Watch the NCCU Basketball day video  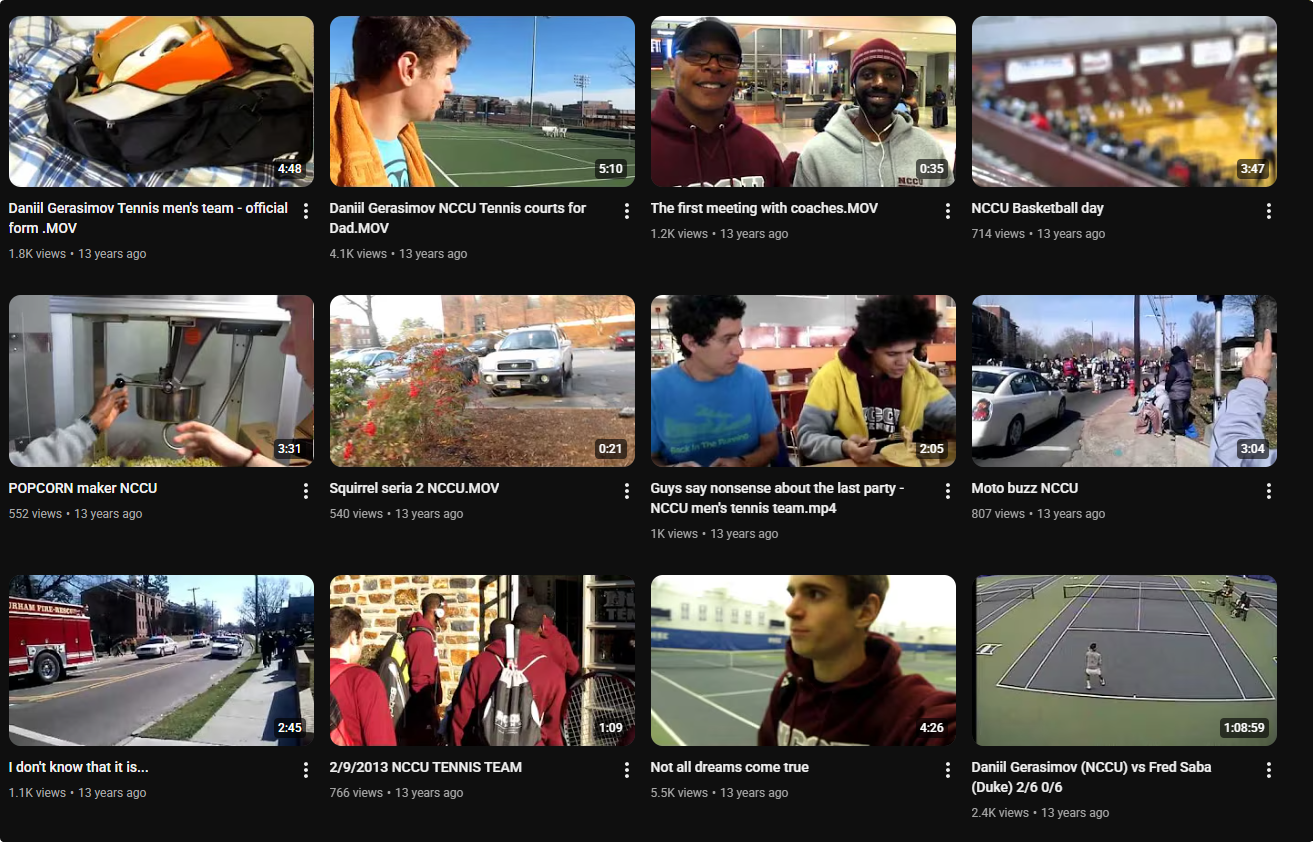pos(1124,102)
